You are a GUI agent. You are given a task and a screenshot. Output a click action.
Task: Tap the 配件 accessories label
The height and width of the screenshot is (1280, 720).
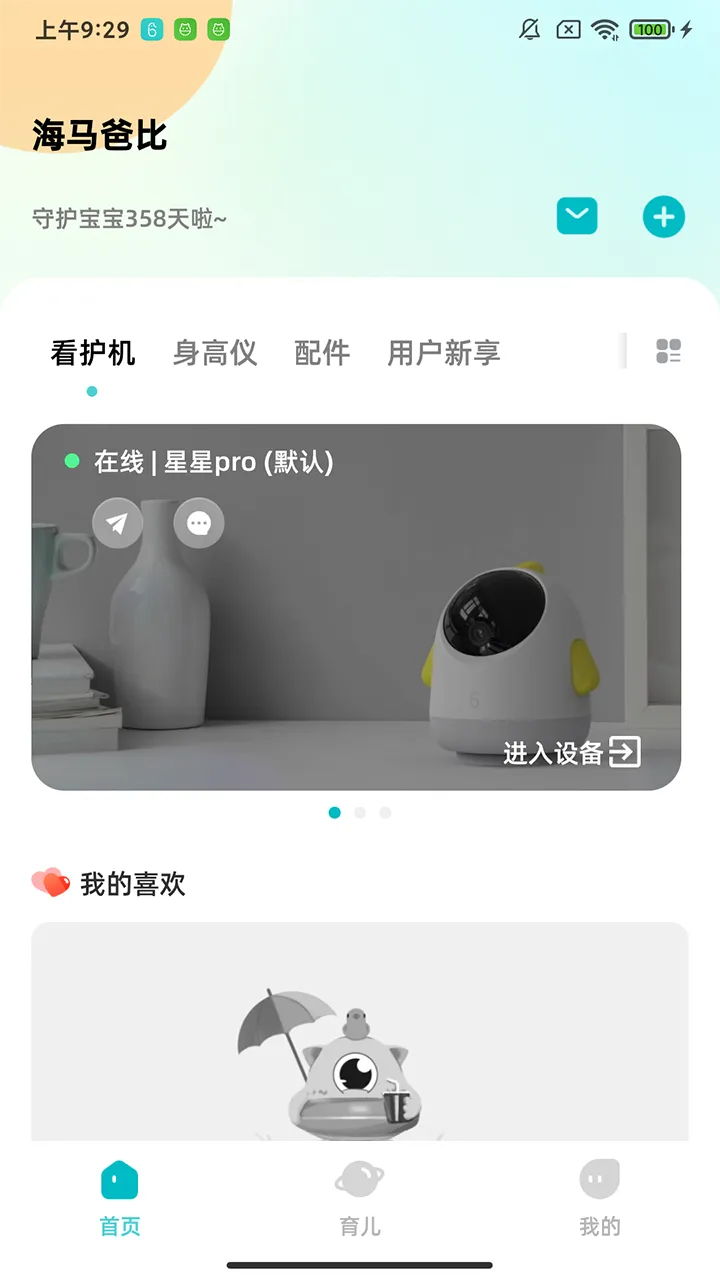pos(322,352)
